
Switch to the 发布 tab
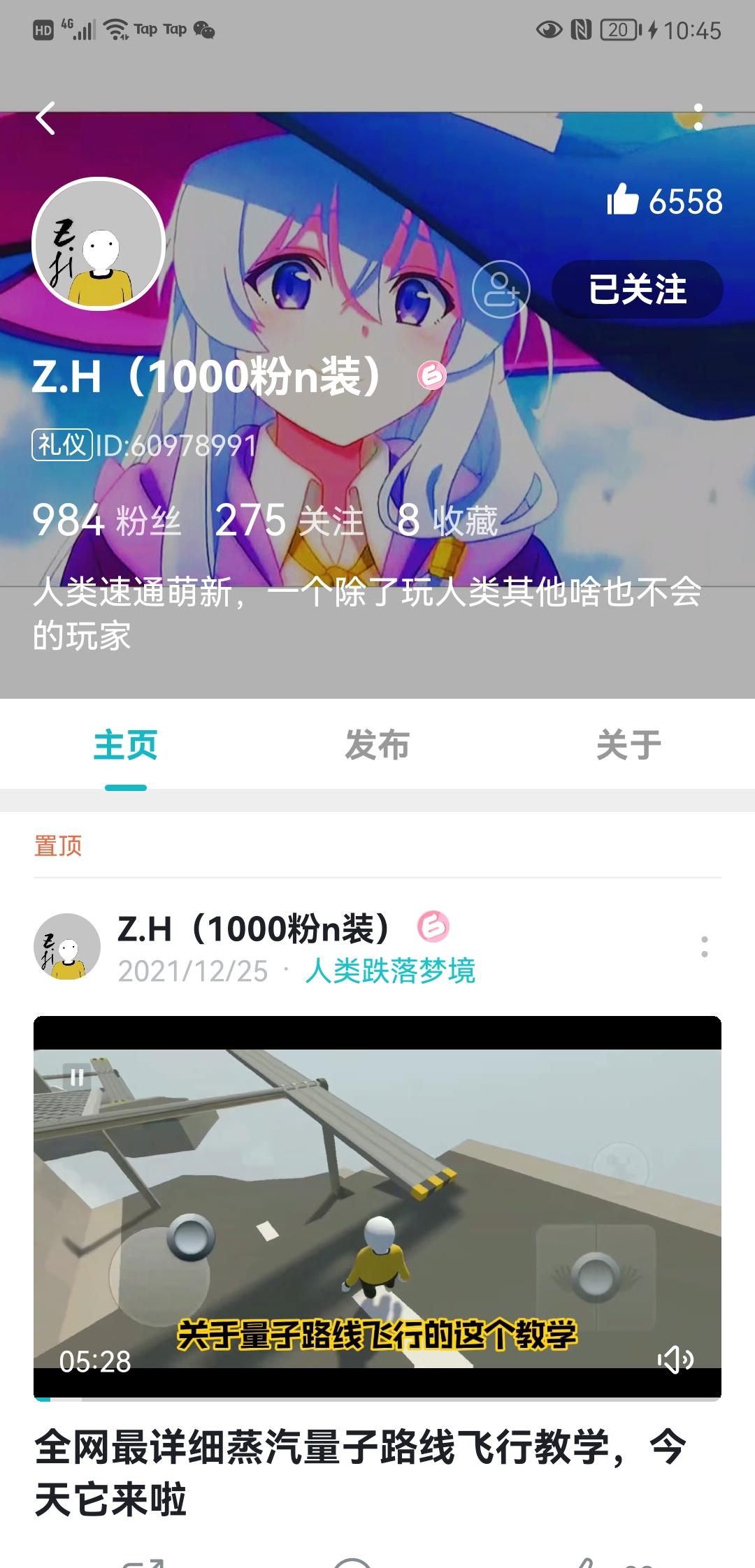(377, 746)
